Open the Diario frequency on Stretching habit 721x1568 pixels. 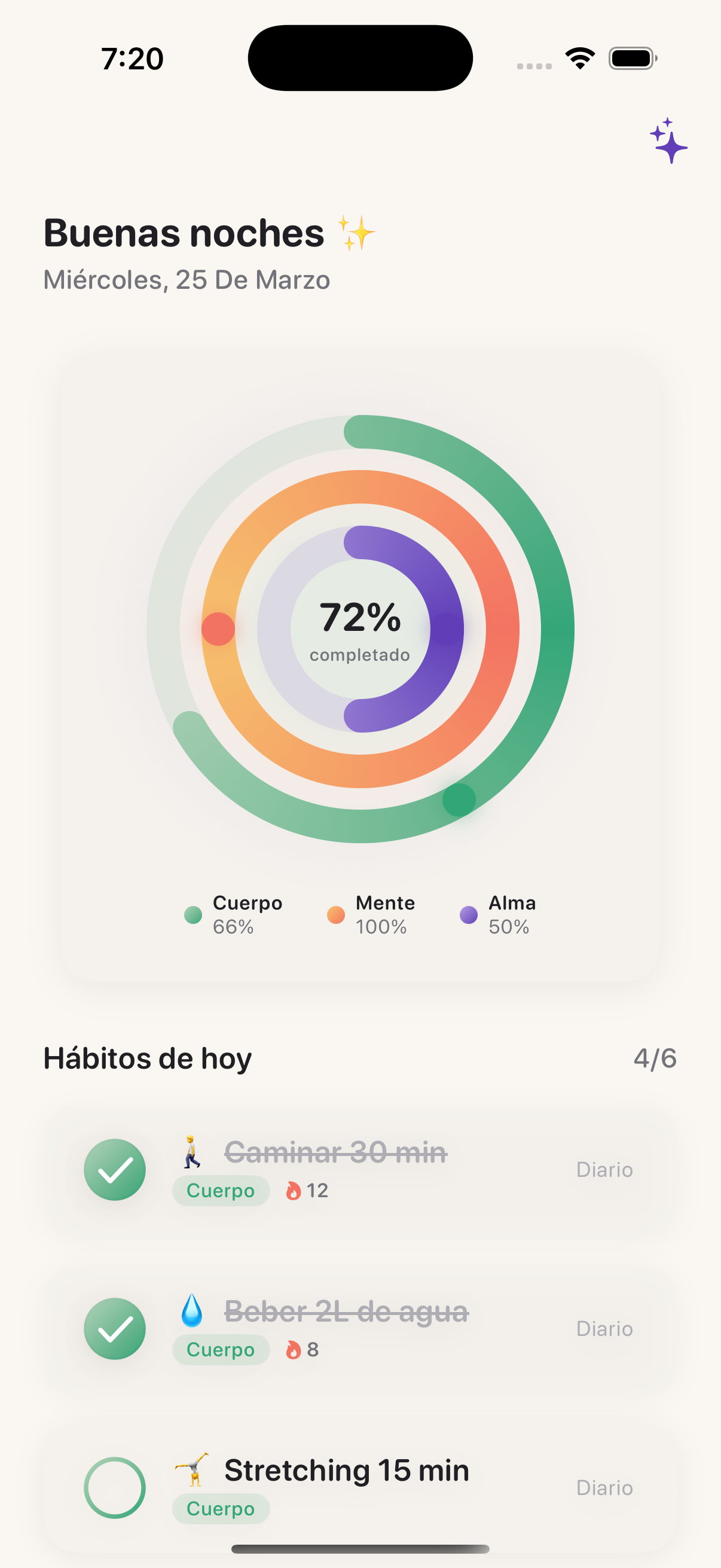pyautogui.click(x=604, y=1487)
